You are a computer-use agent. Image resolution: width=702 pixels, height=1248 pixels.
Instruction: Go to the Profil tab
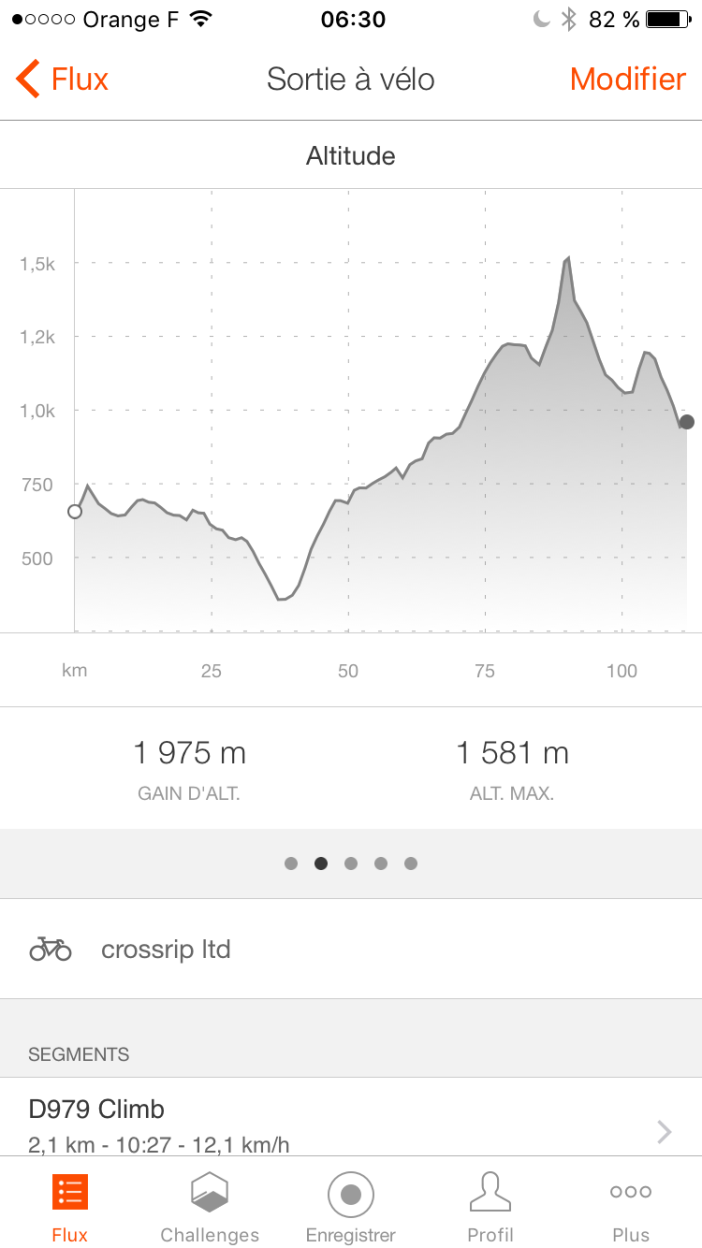491,1207
